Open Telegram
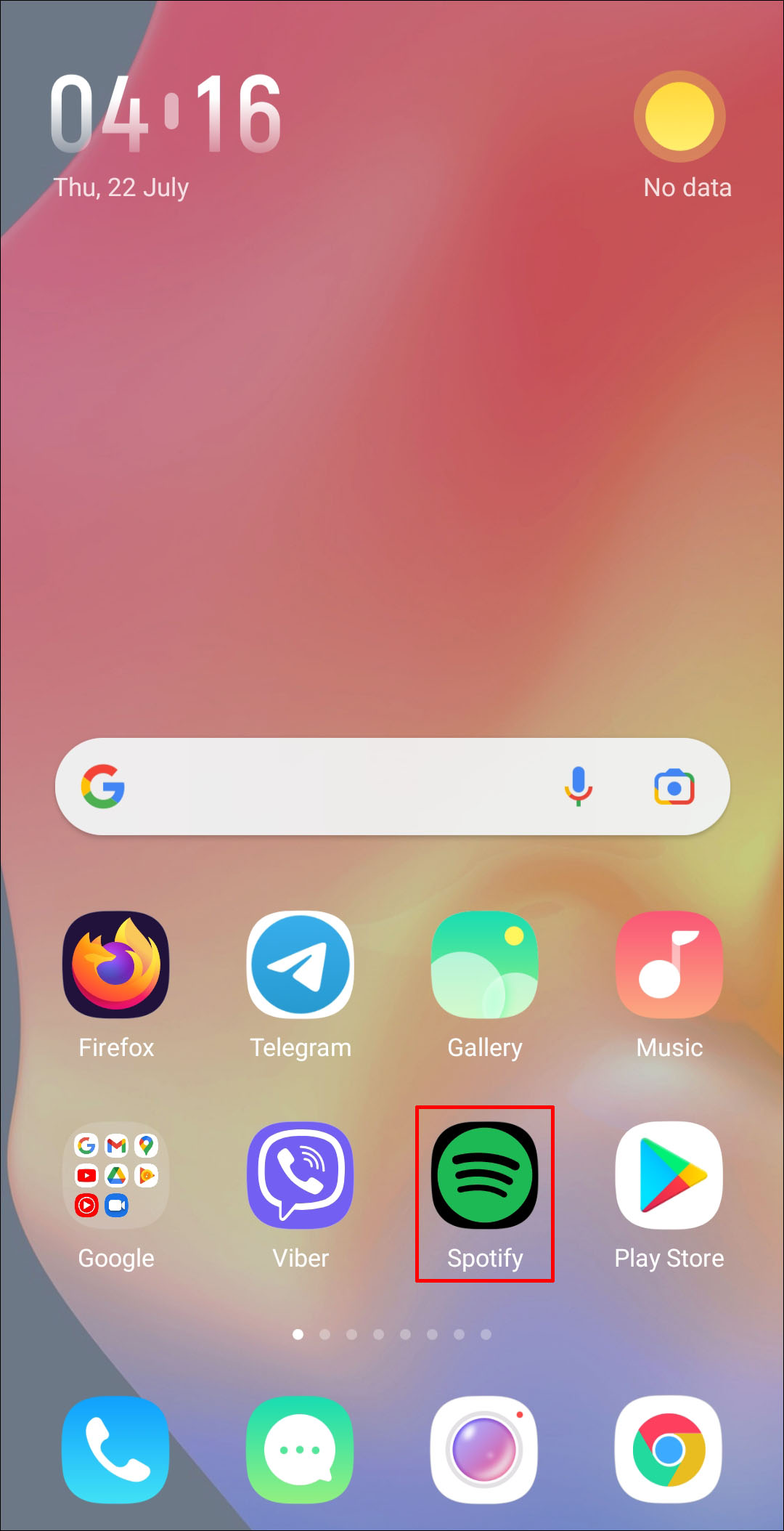Viewport: 784px width, 1531px height. 301,965
